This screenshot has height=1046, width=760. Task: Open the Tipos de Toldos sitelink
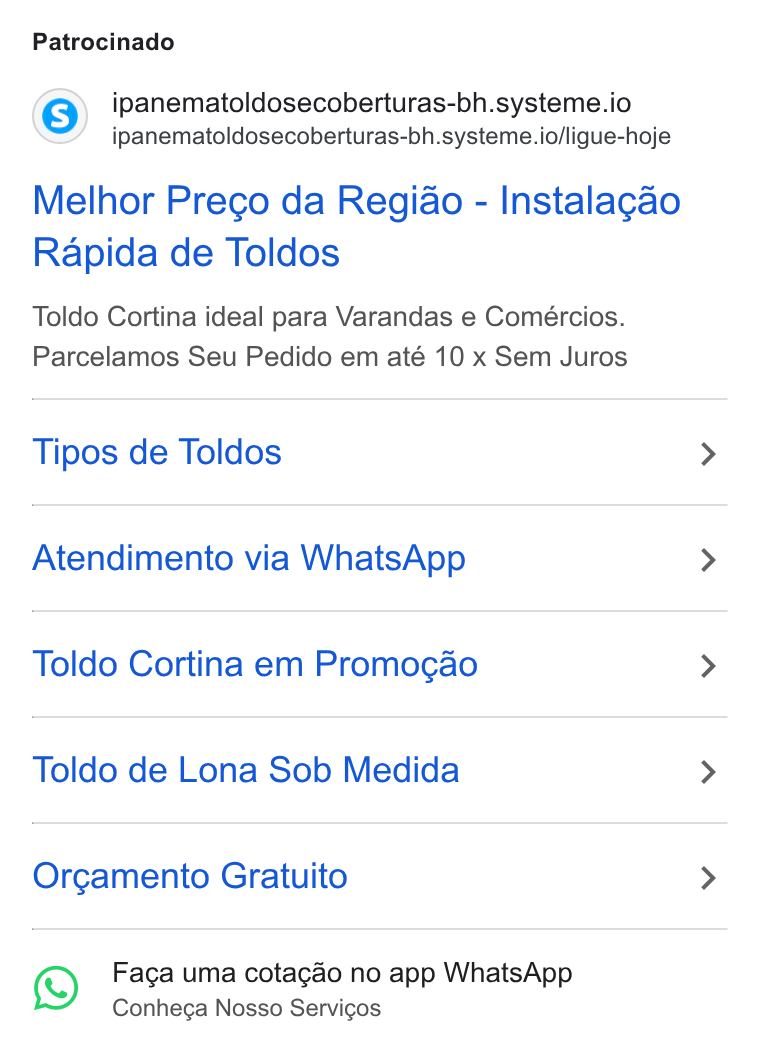pos(380,452)
